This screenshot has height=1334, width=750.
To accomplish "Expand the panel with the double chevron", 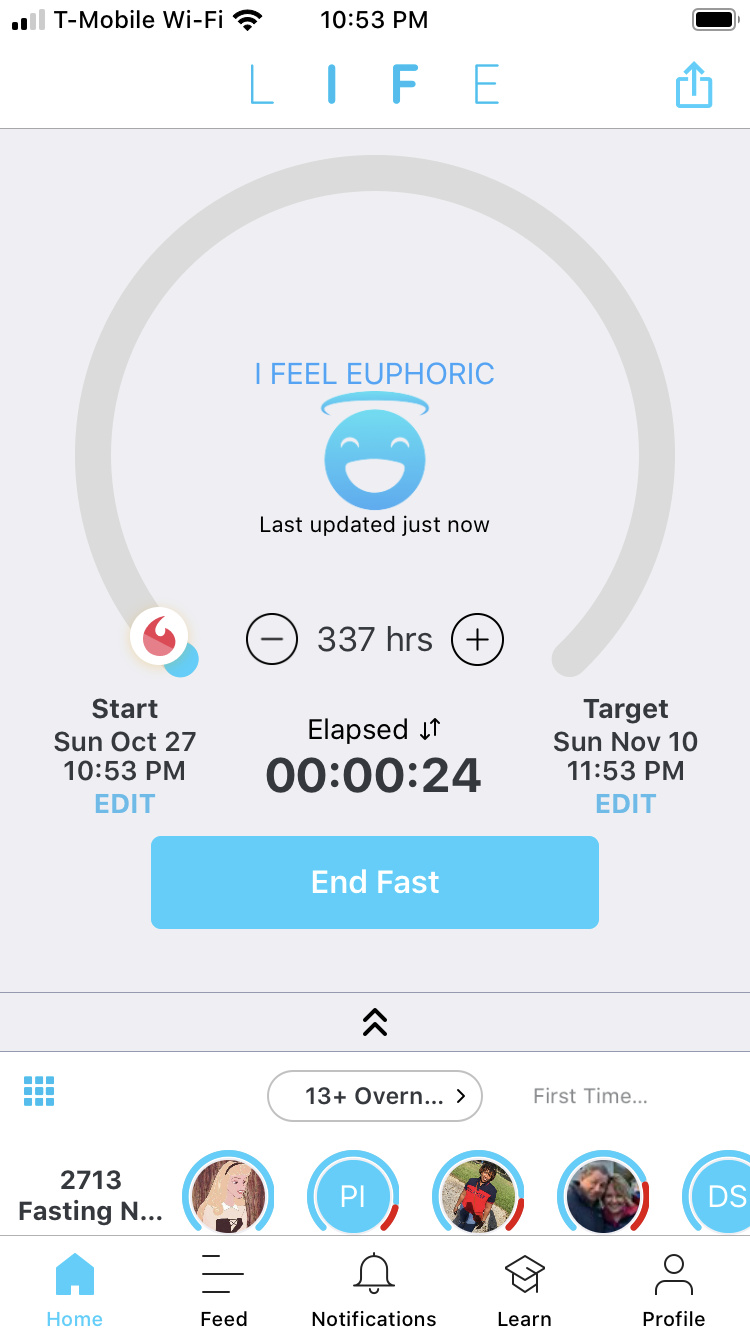I will coord(375,1022).
